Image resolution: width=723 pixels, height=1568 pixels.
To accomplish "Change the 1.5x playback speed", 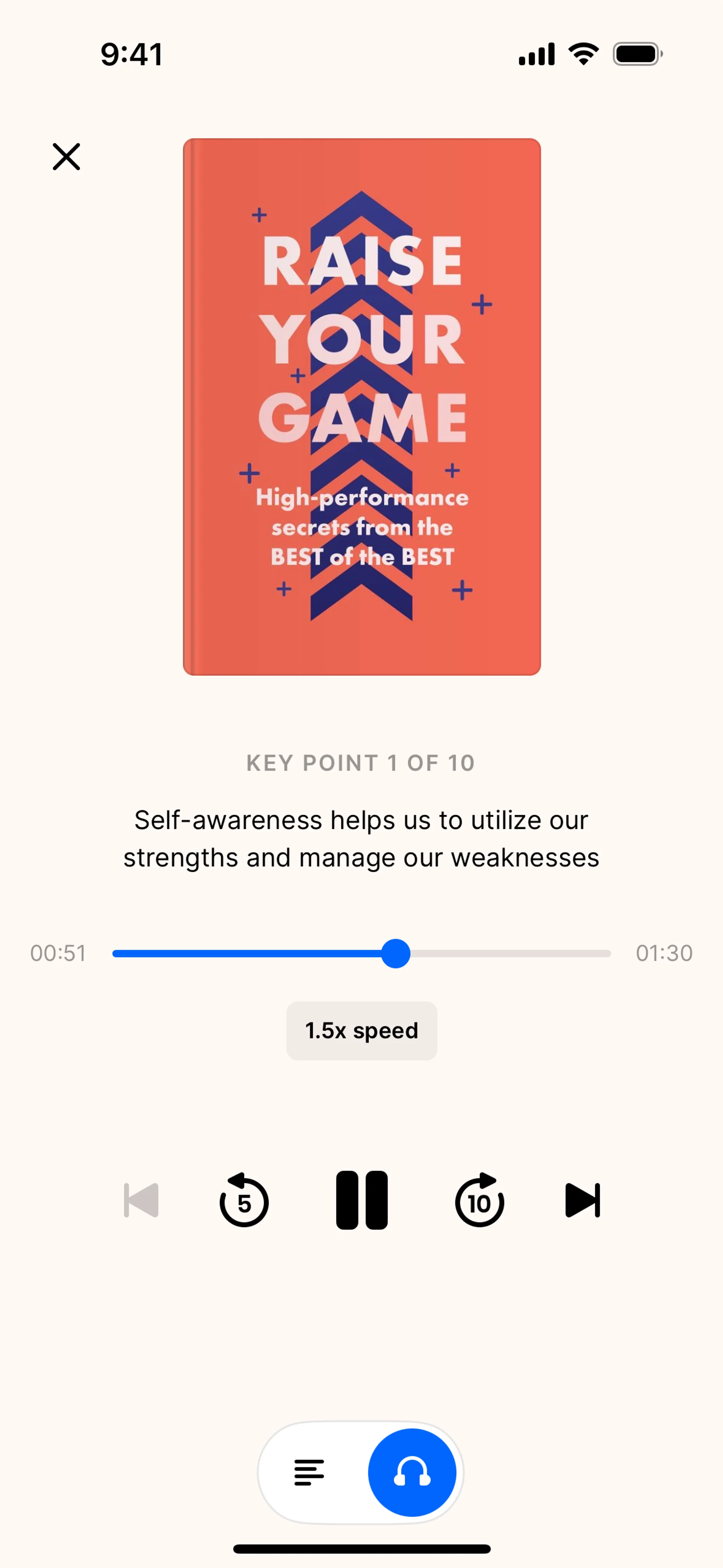I will pyautogui.click(x=361, y=1030).
